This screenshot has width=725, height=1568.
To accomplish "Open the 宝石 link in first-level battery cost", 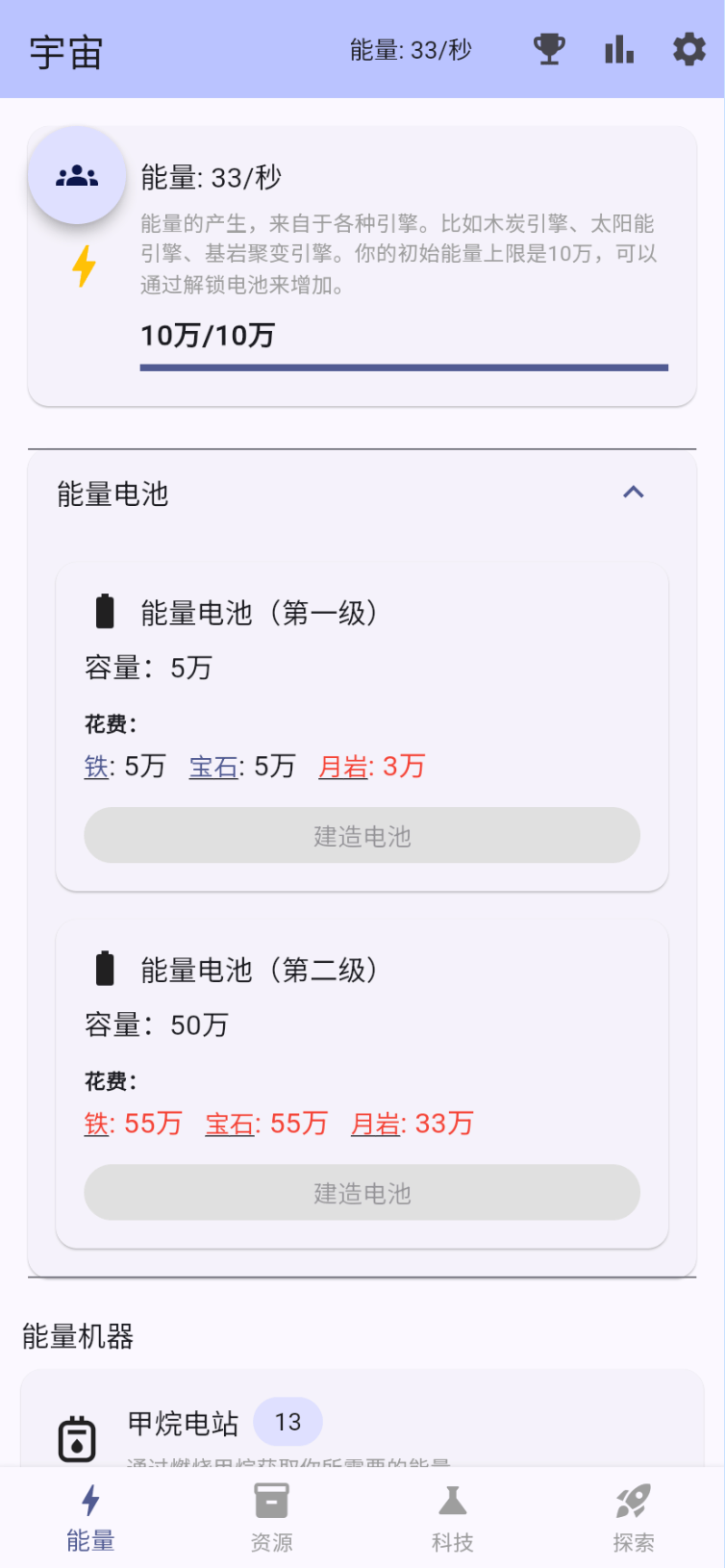I will pos(213,767).
